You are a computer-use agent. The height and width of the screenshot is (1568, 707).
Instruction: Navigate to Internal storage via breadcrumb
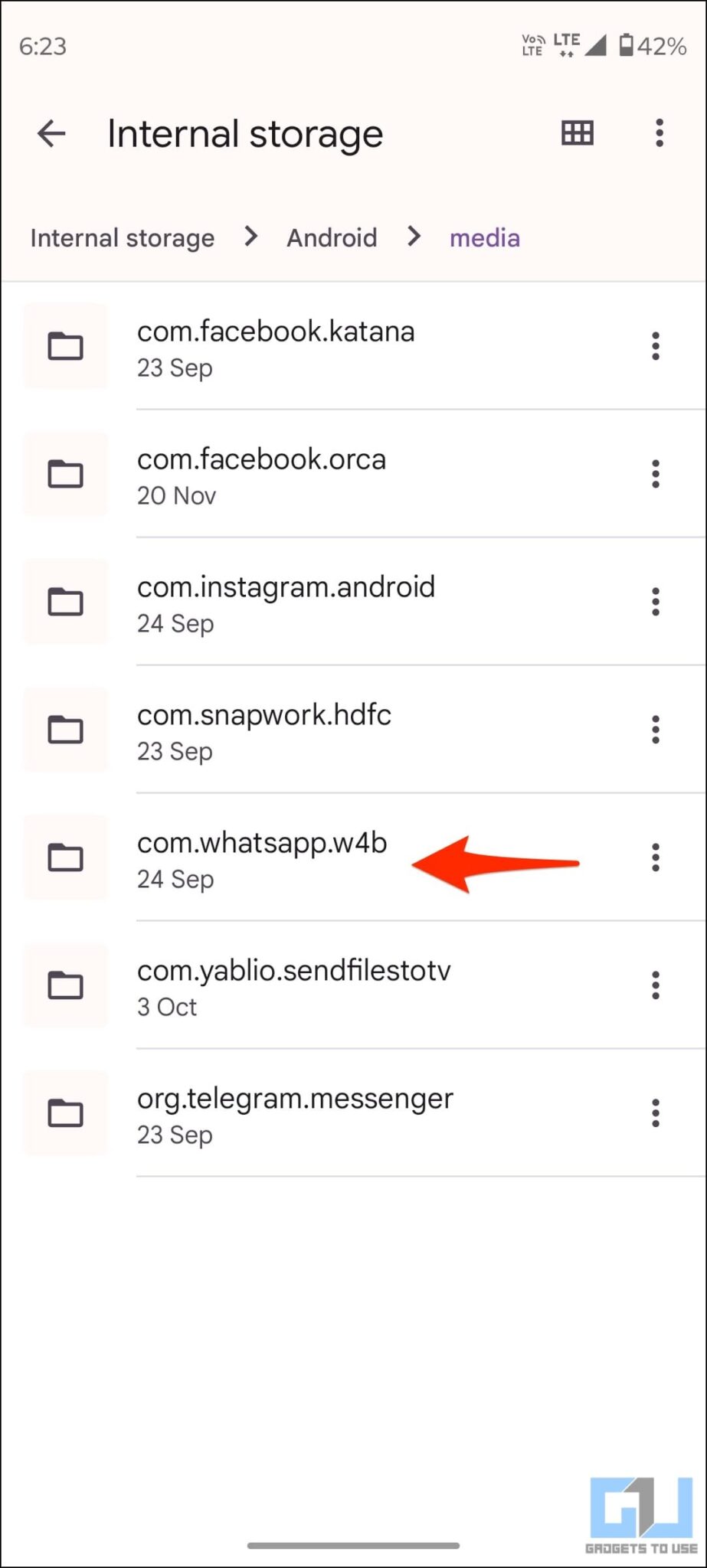(123, 237)
